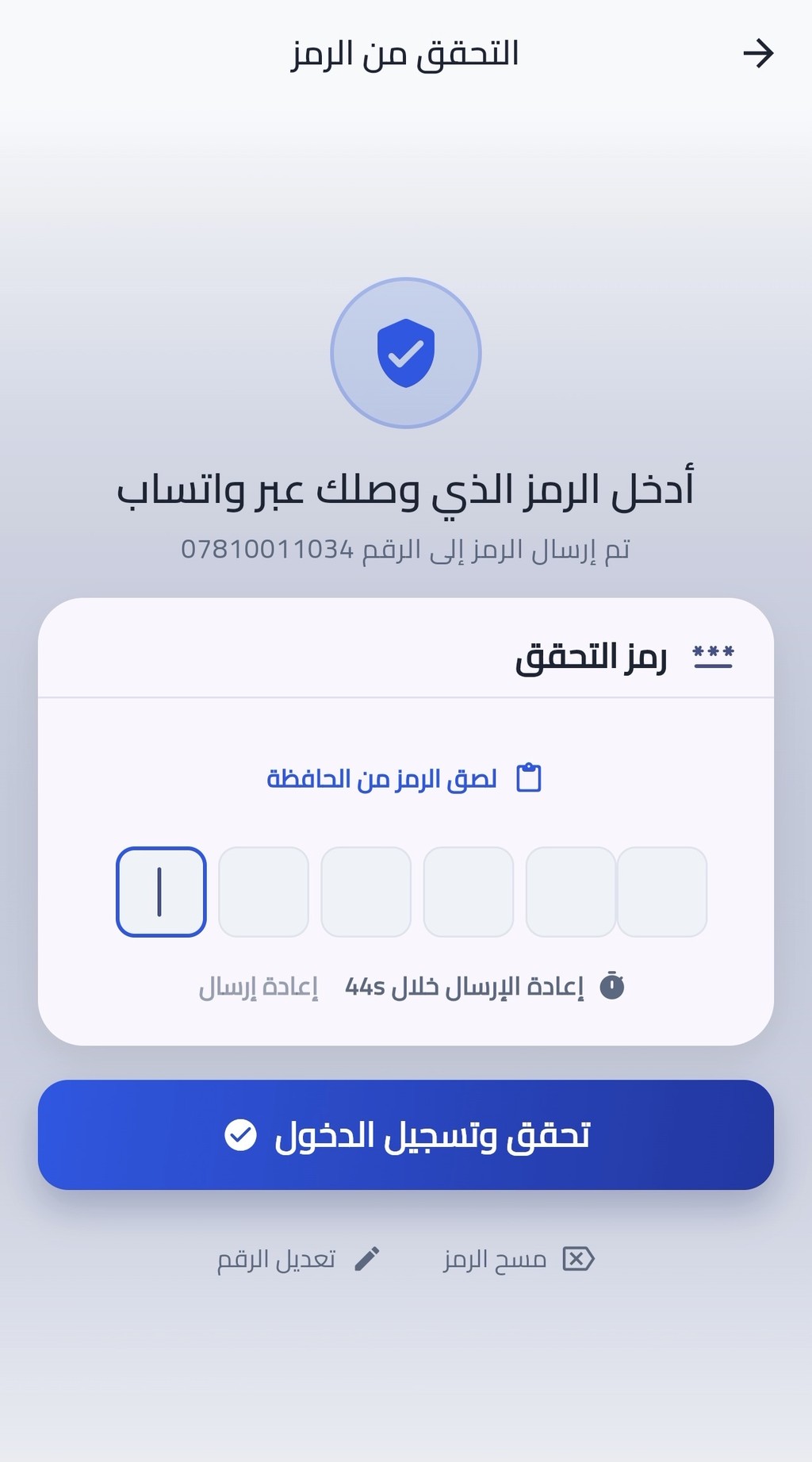Edit the phone number (تعديل الرقم)
812x1462 pixels.
pos(299,1259)
